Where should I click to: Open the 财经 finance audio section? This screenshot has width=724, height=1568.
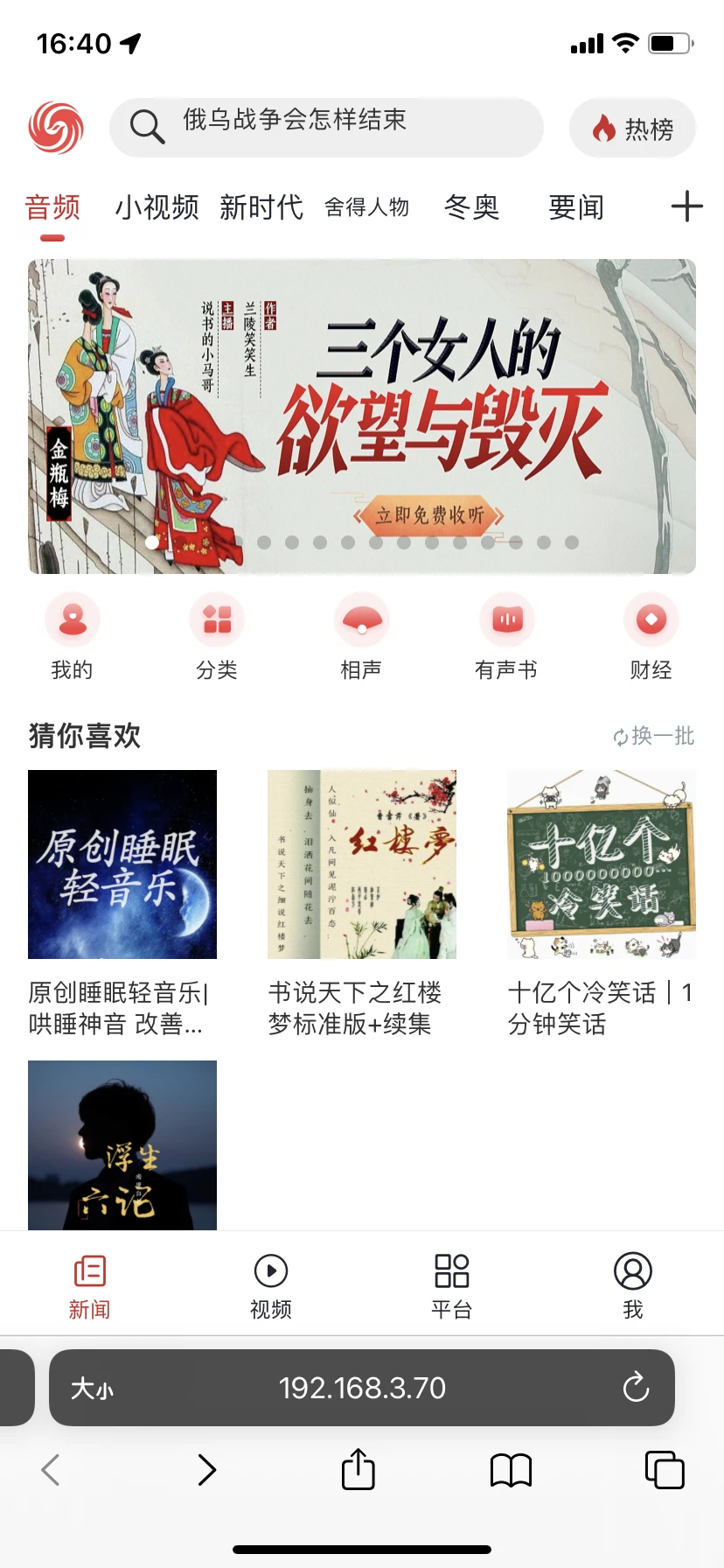tap(651, 636)
